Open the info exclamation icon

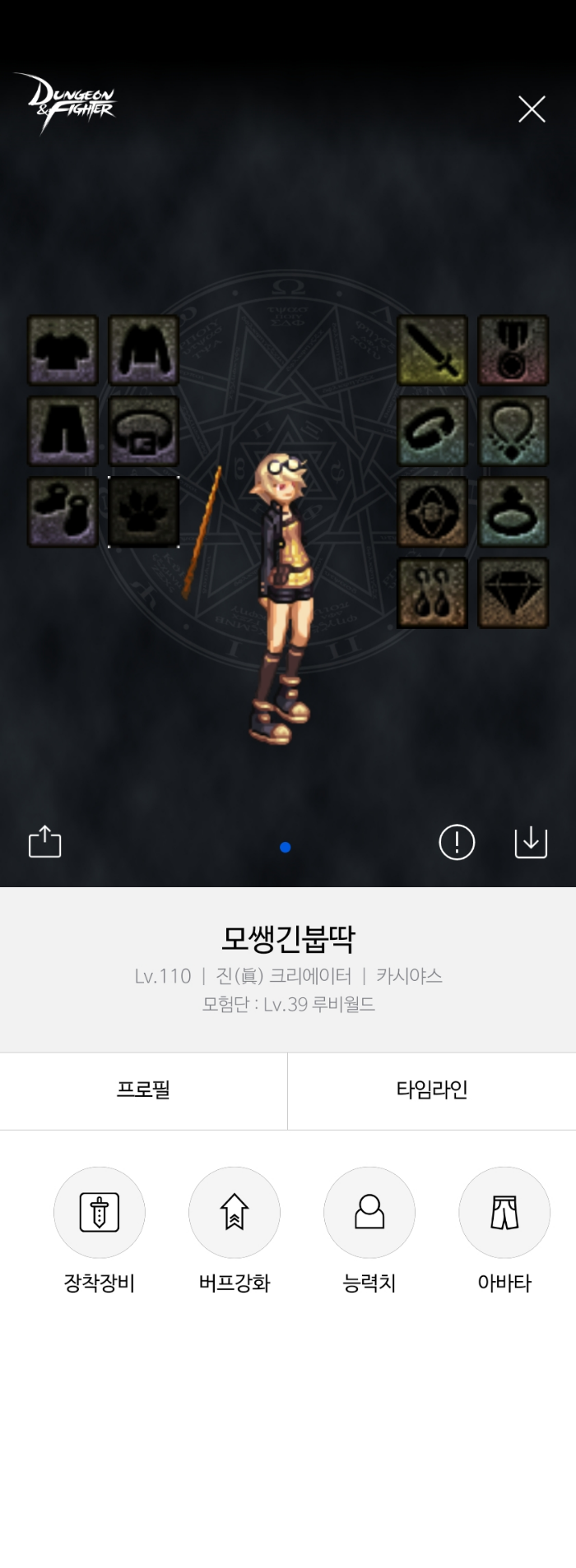tap(457, 842)
